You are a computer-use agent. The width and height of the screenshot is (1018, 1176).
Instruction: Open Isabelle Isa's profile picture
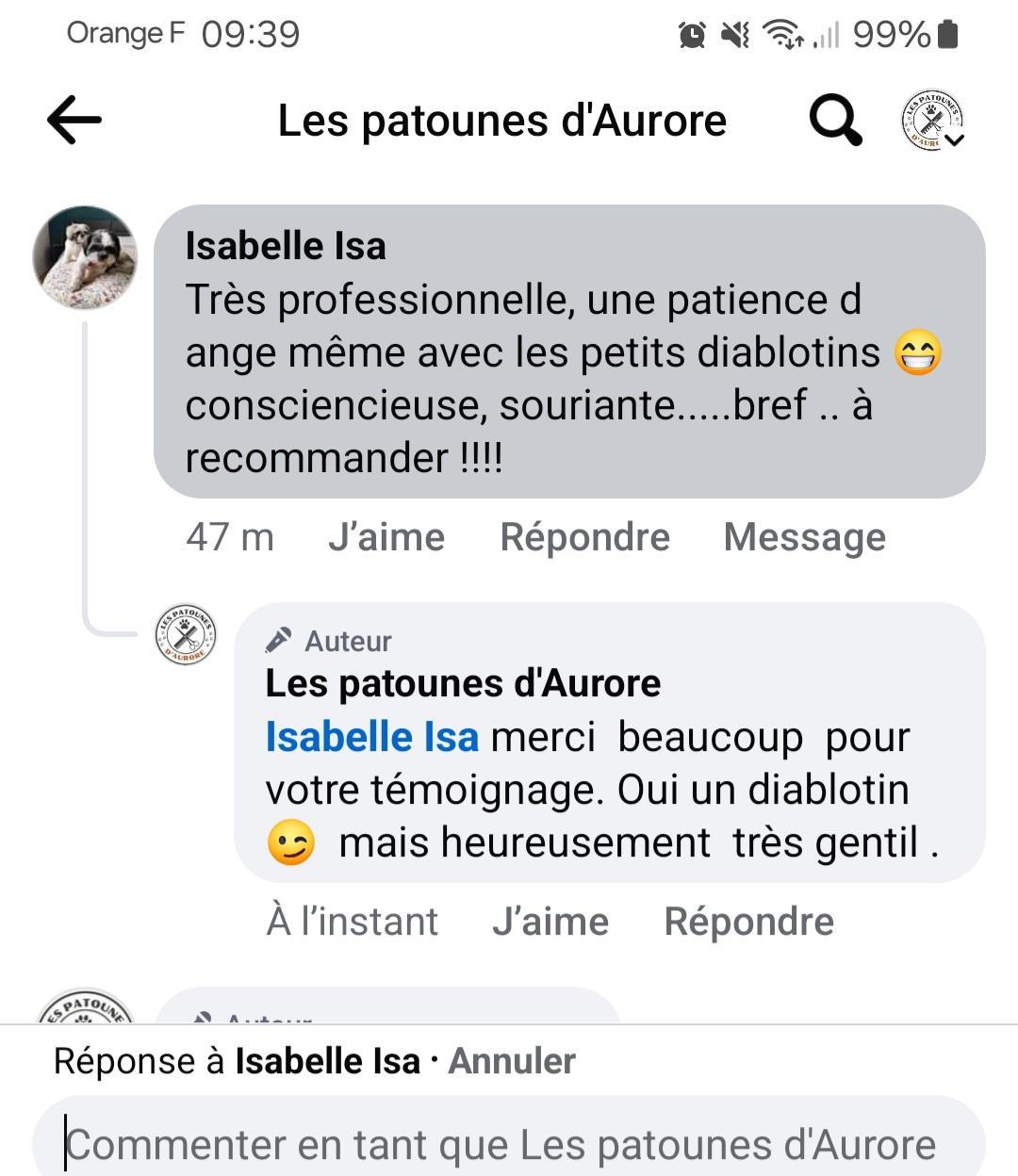[85, 257]
